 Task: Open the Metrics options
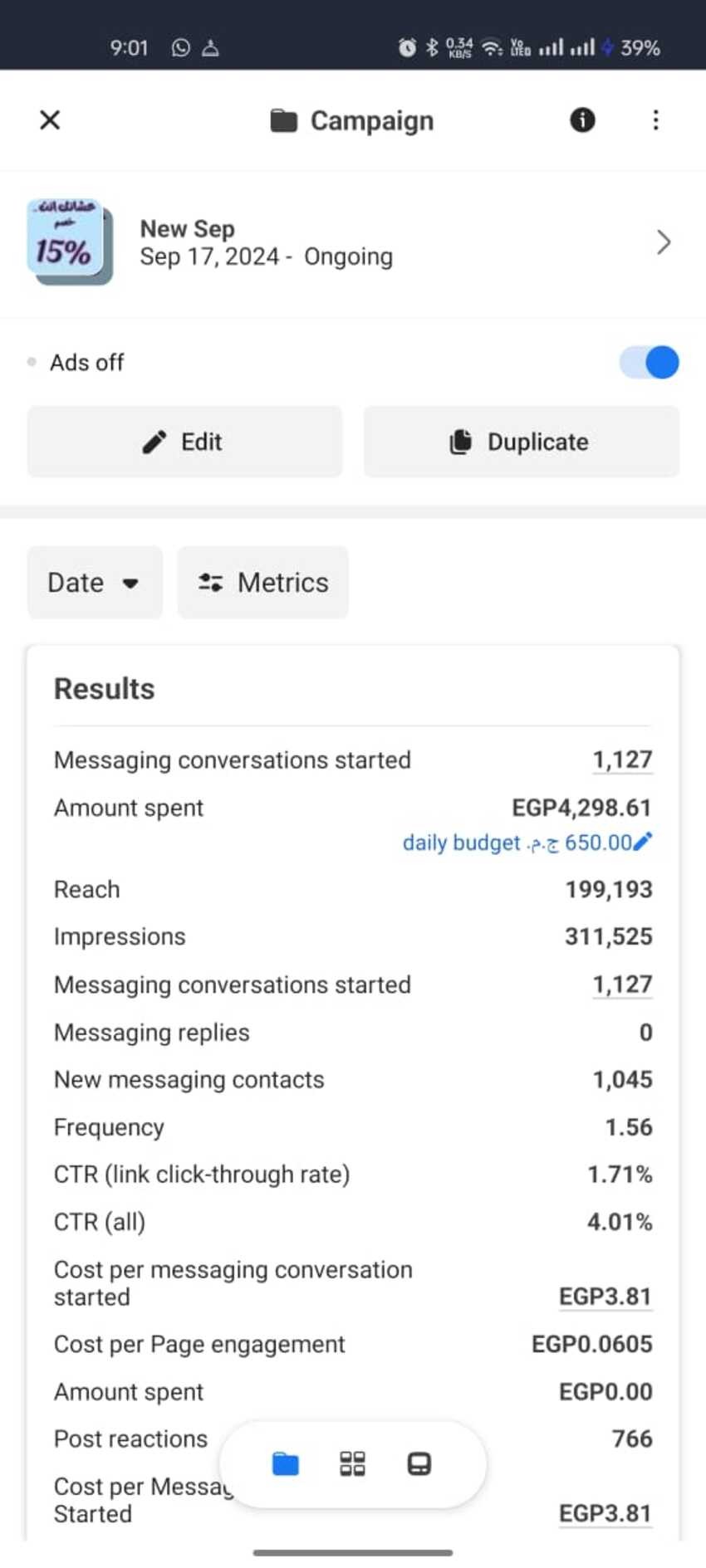pos(262,582)
